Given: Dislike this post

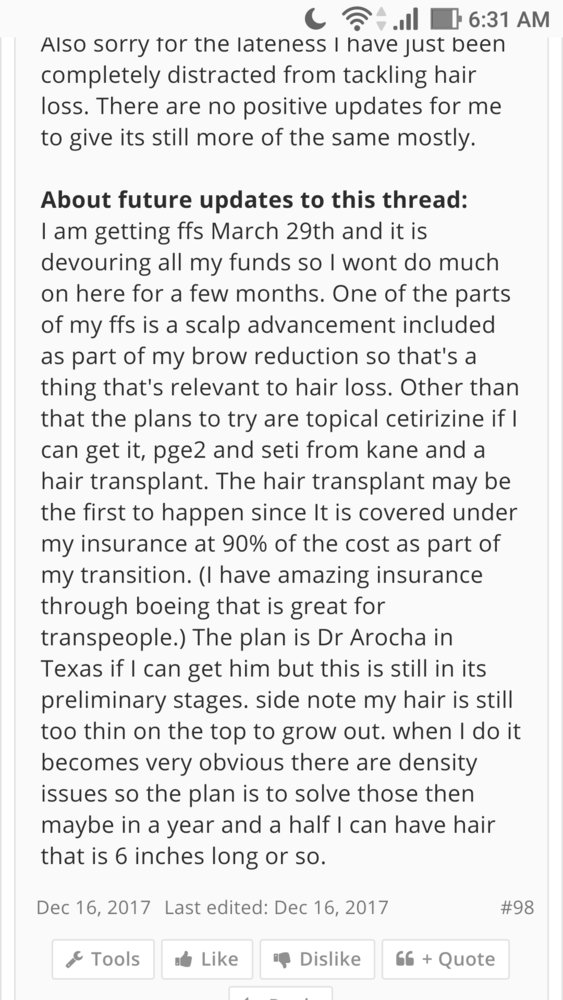Looking at the screenshot, I should (x=317, y=959).
